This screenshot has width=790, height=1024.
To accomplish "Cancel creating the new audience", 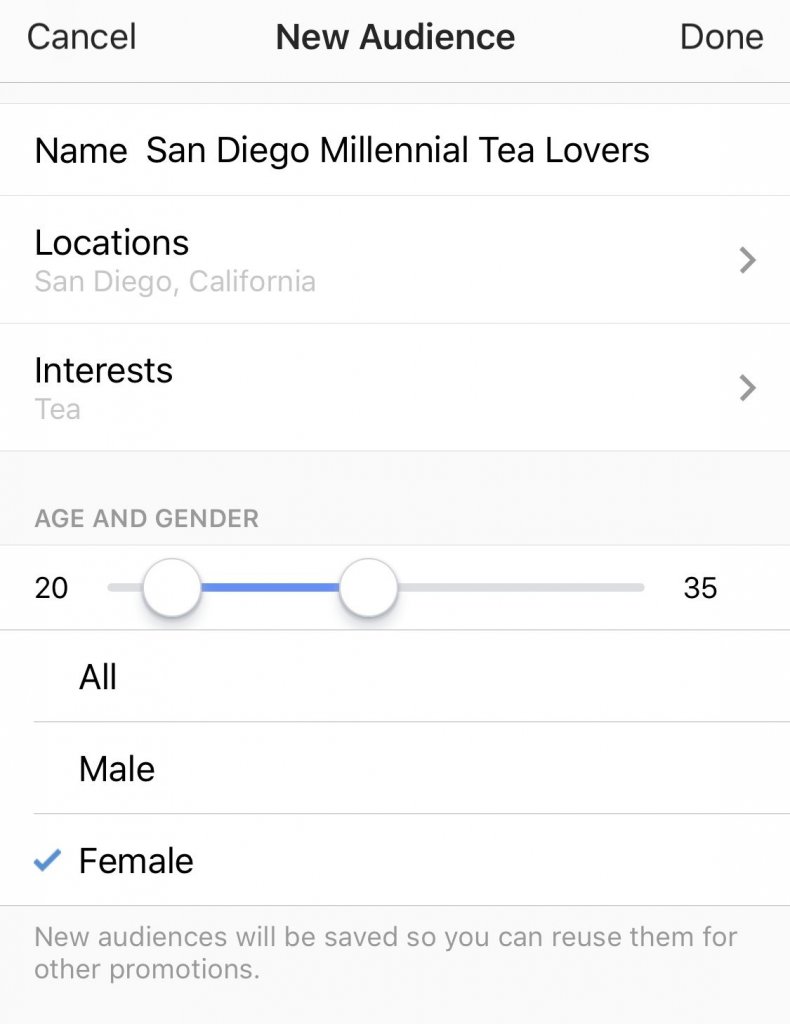I will tap(81, 37).
